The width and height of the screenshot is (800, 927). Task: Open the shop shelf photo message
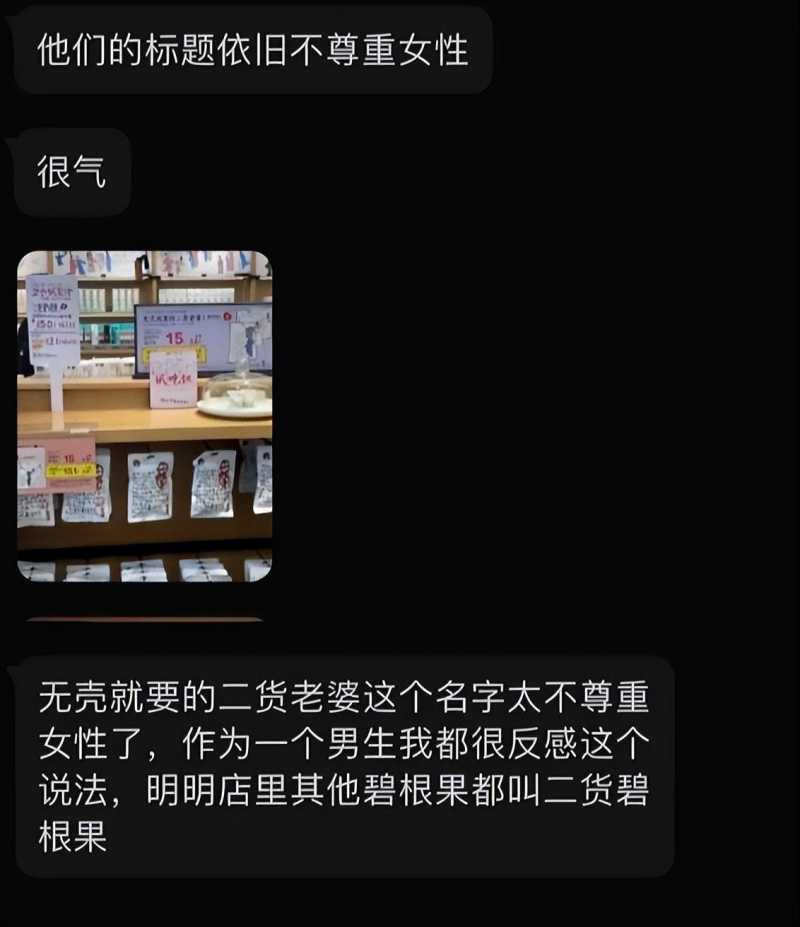(145, 415)
